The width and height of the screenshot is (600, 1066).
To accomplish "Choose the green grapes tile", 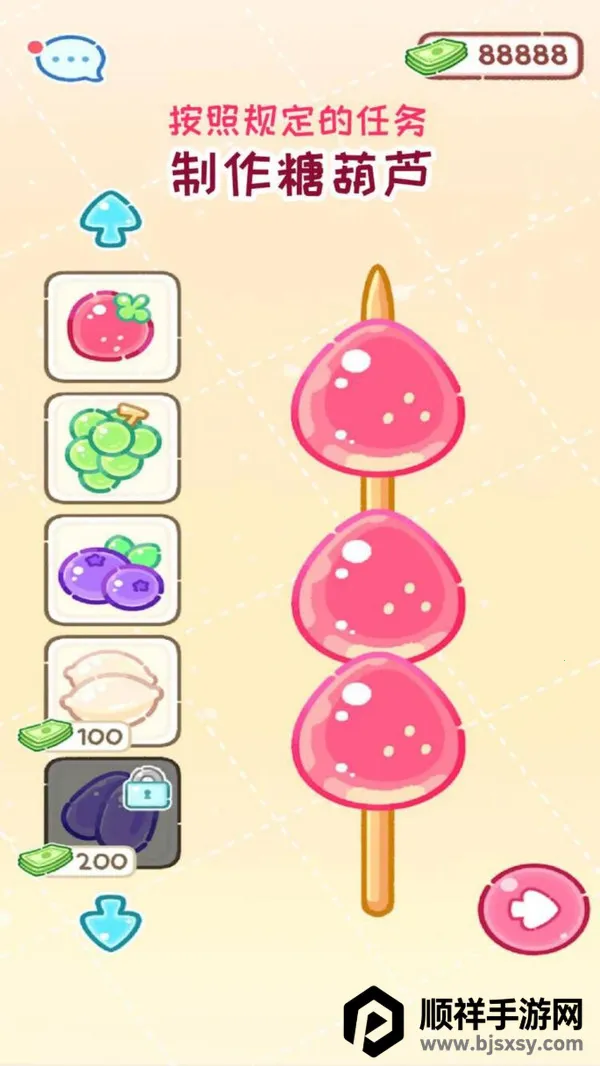I will point(112,448).
